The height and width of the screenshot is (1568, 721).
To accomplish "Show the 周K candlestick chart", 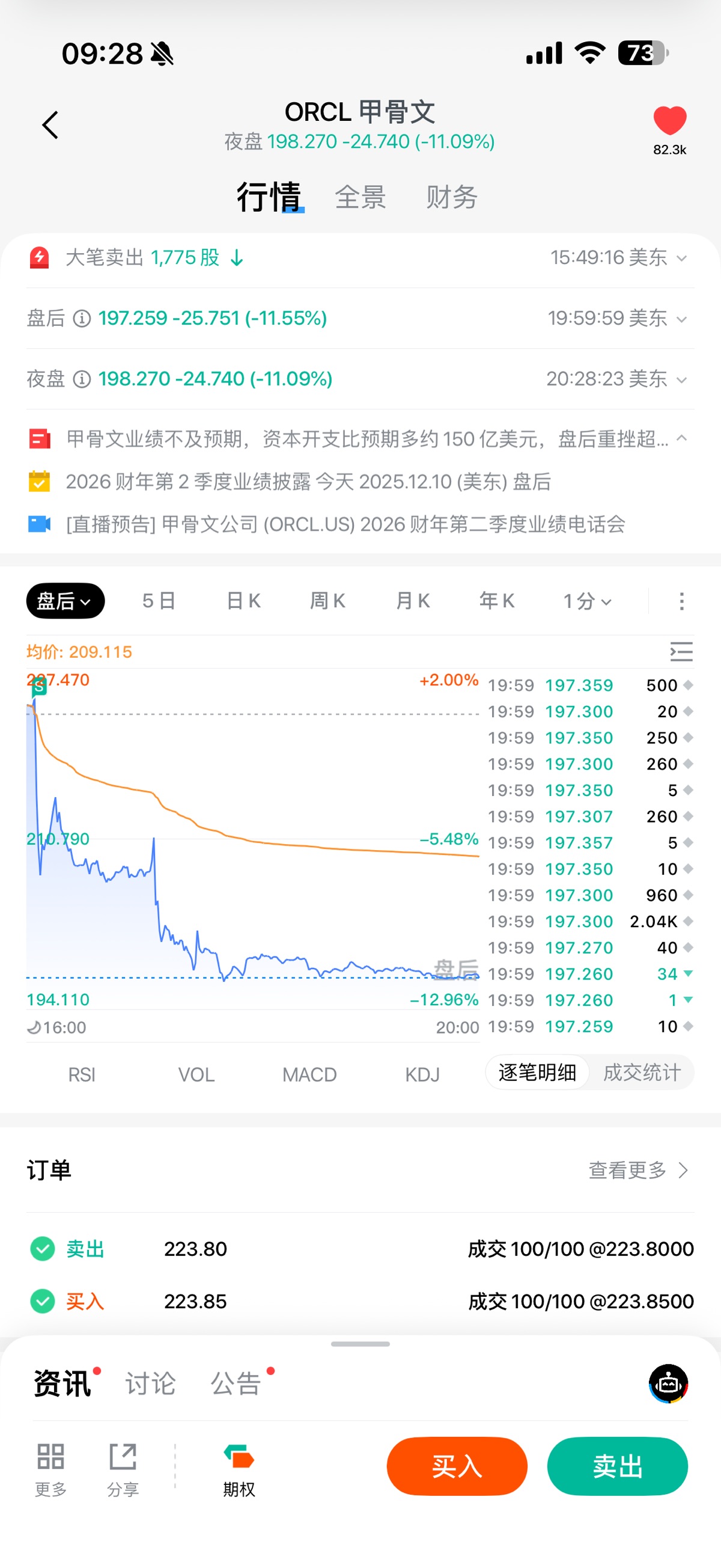I will click(327, 601).
